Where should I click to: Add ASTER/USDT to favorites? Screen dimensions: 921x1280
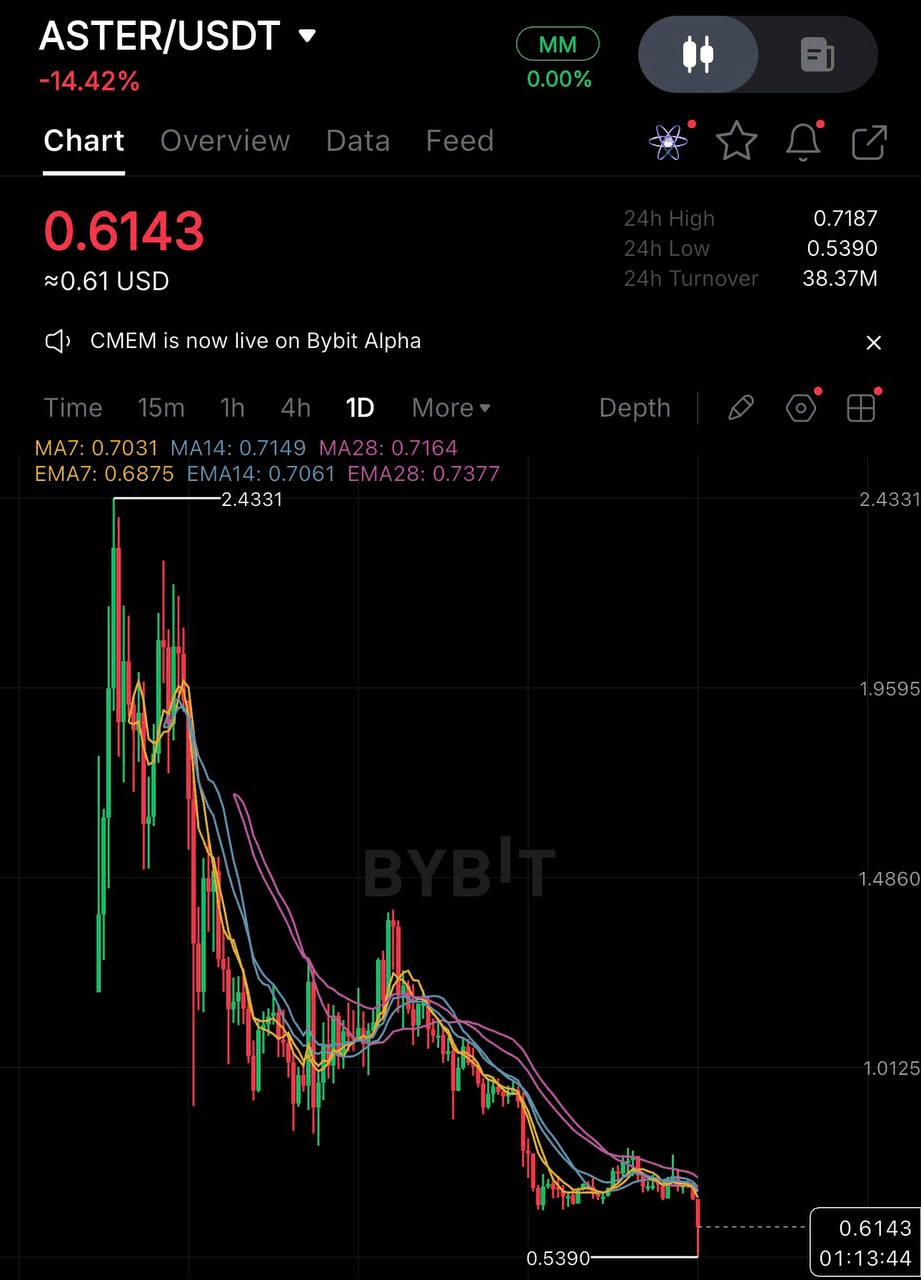pyautogui.click(x=737, y=142)
